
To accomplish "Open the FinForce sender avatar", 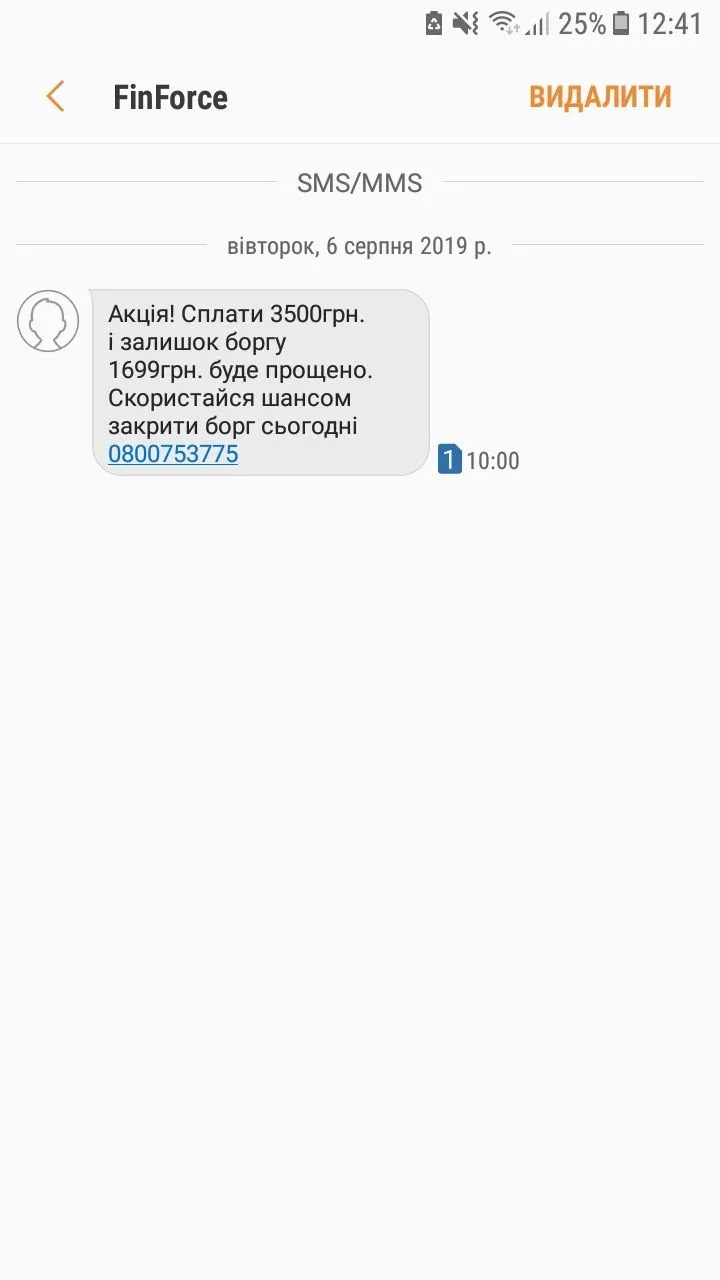I will click(x=48, y=321).
